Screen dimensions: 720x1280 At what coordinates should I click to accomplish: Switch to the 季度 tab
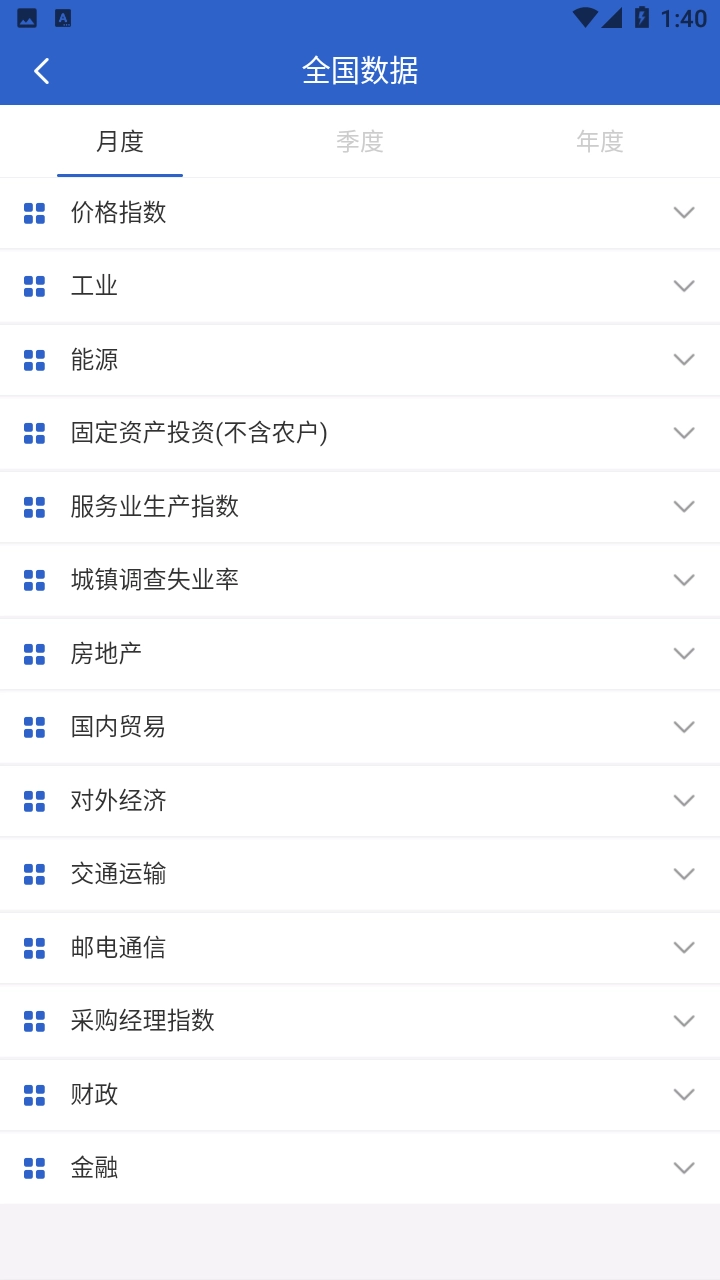click(360, 142)
